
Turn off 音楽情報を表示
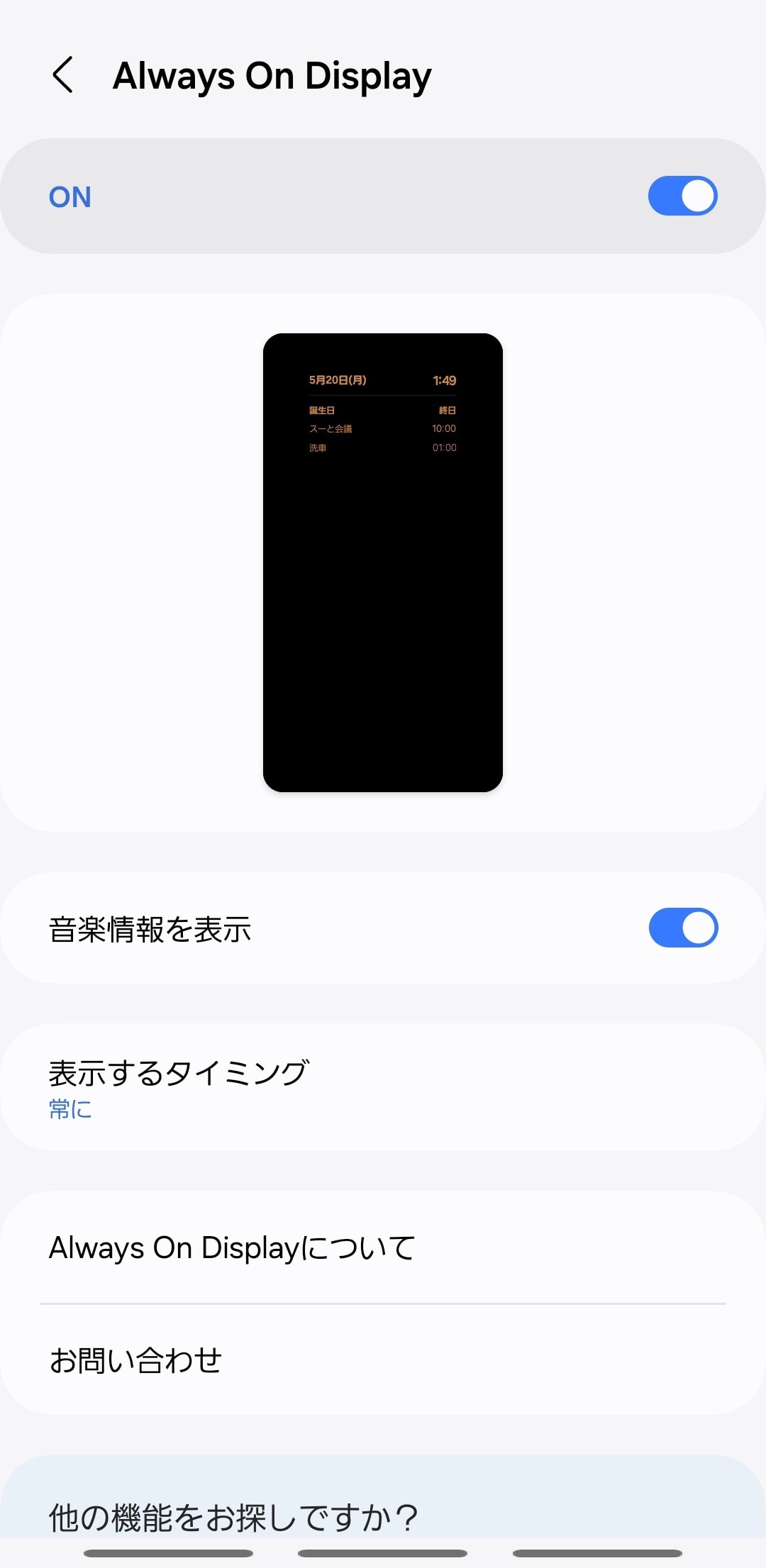click(682, 927)
